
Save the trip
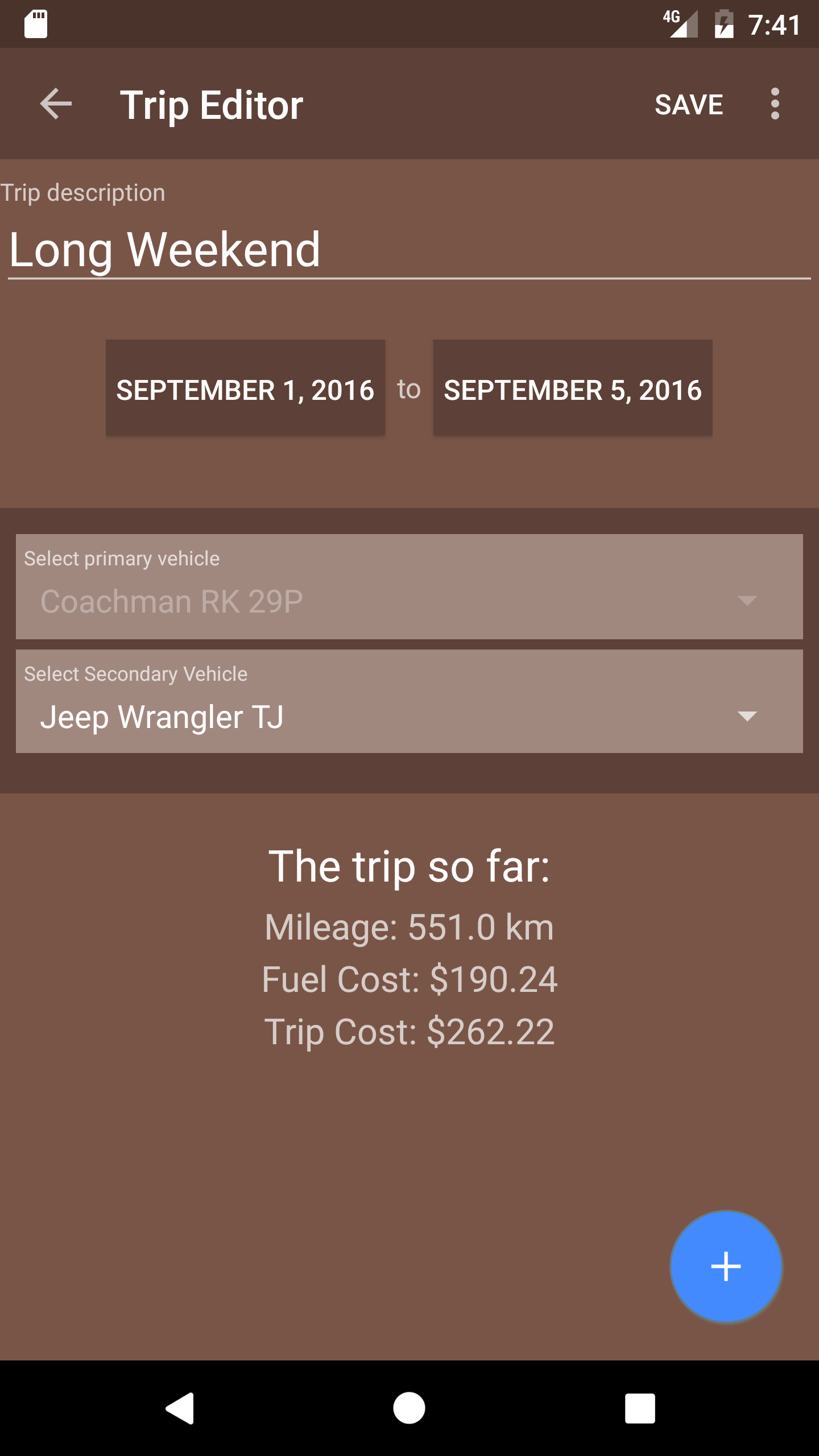688,105
